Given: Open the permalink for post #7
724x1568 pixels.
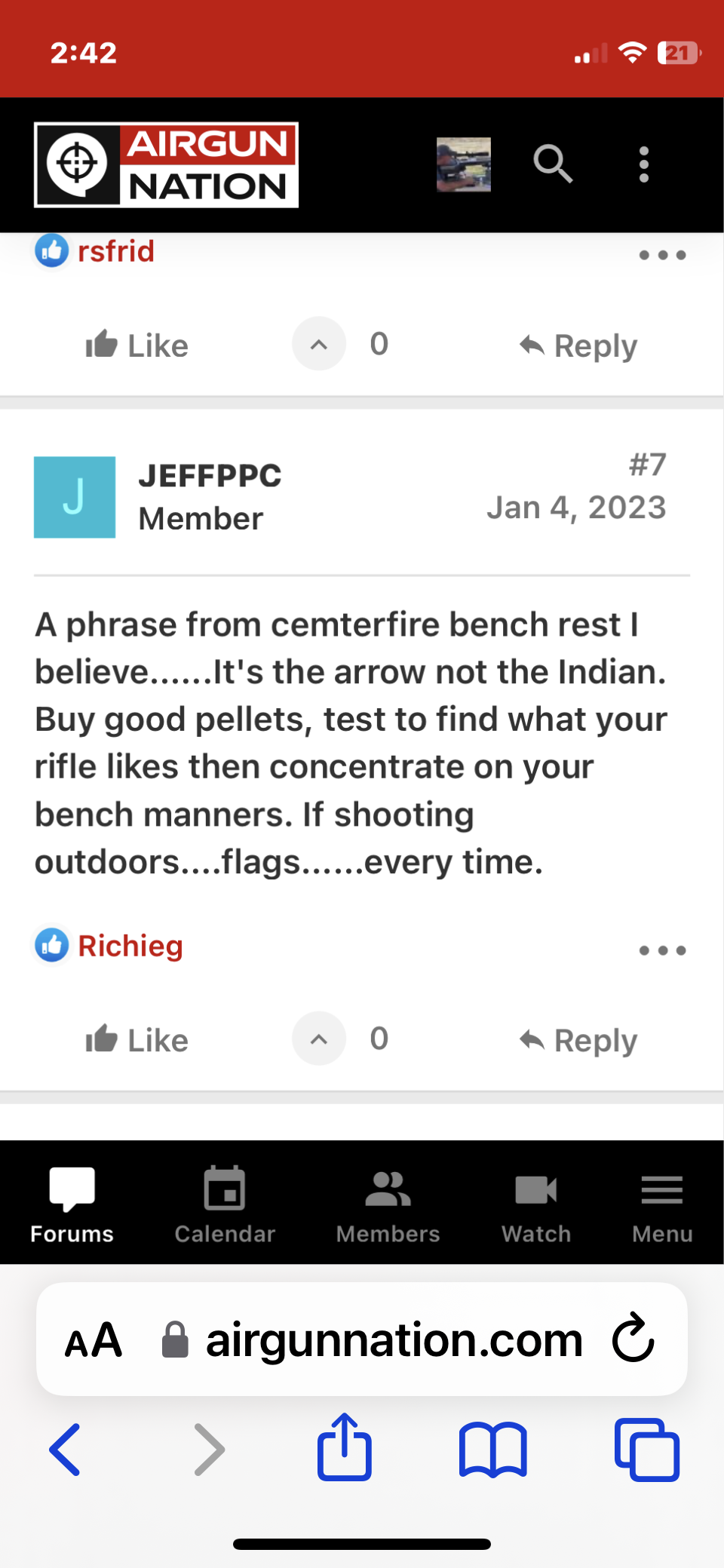Looking at the screenshot, I should pyautogui.click(x=647, y=465).
